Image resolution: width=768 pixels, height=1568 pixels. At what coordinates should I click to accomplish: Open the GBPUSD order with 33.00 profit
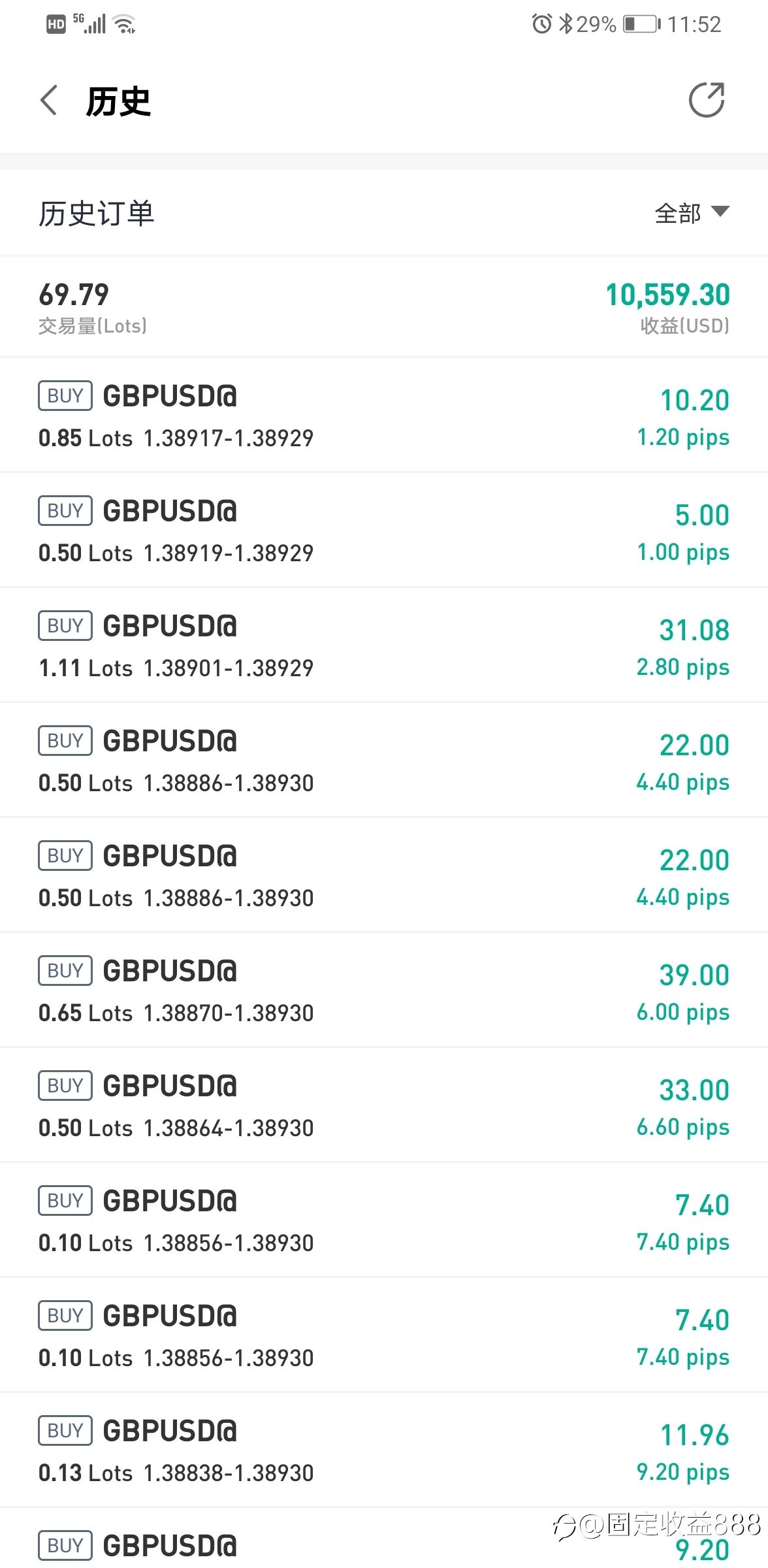click(x=384, y=1105)
